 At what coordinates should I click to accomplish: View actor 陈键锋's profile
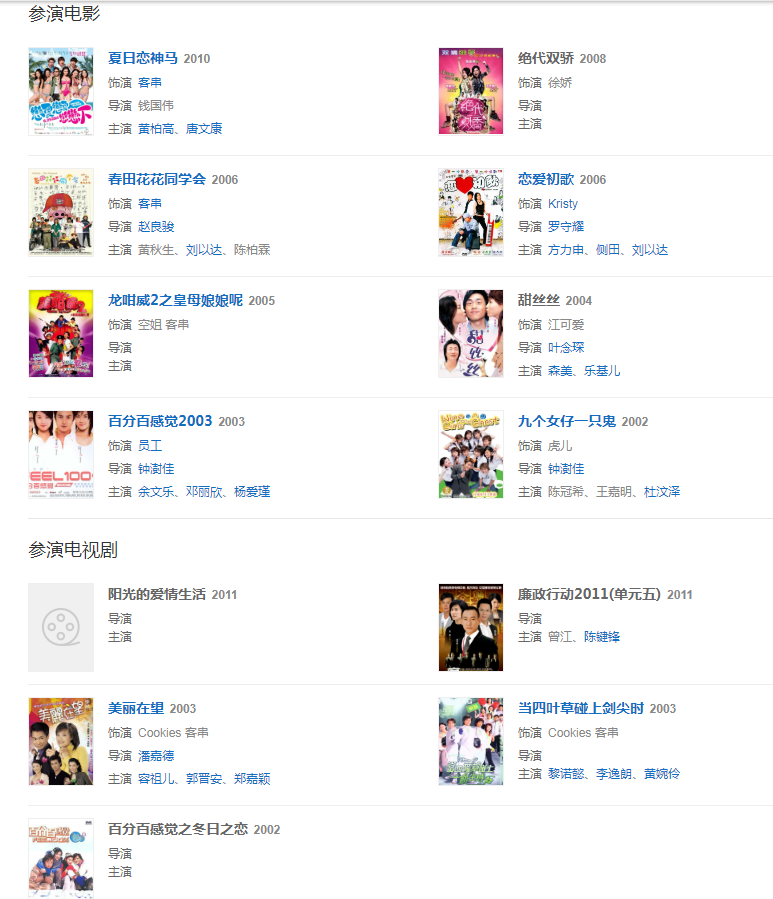[x=601, y=637]
